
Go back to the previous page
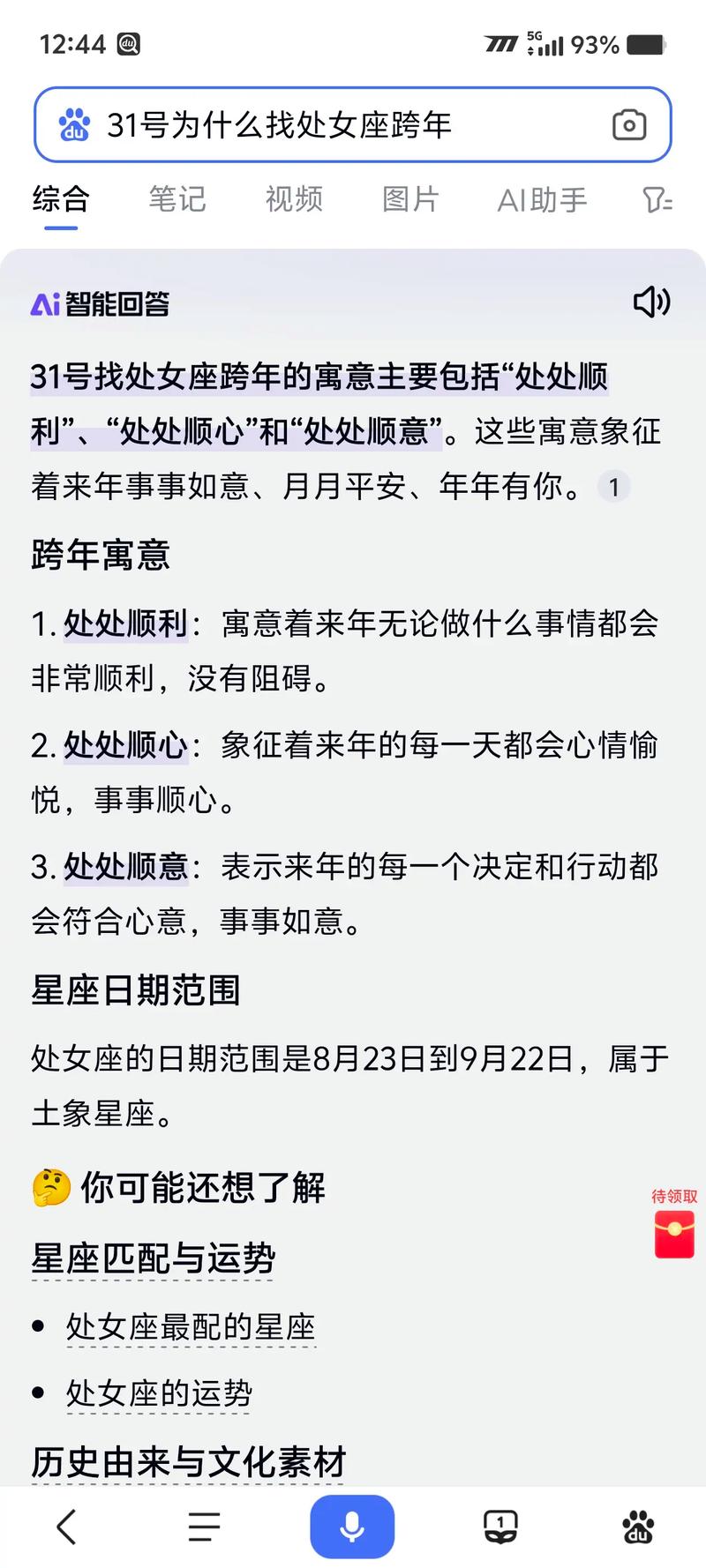pos(66,1527)
